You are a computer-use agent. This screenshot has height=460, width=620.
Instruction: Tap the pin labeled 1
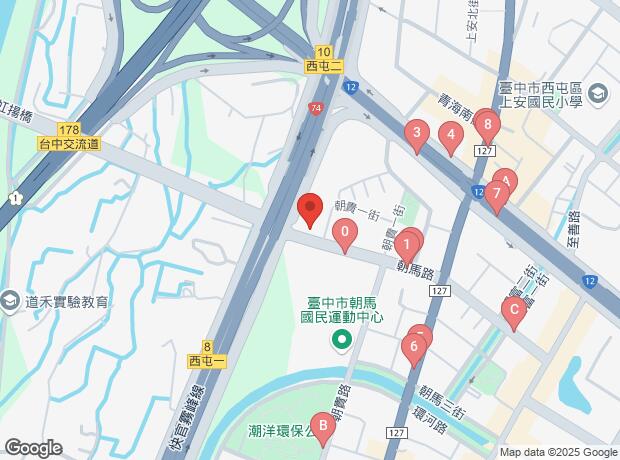pyautogui.click(x=406, y=244)
